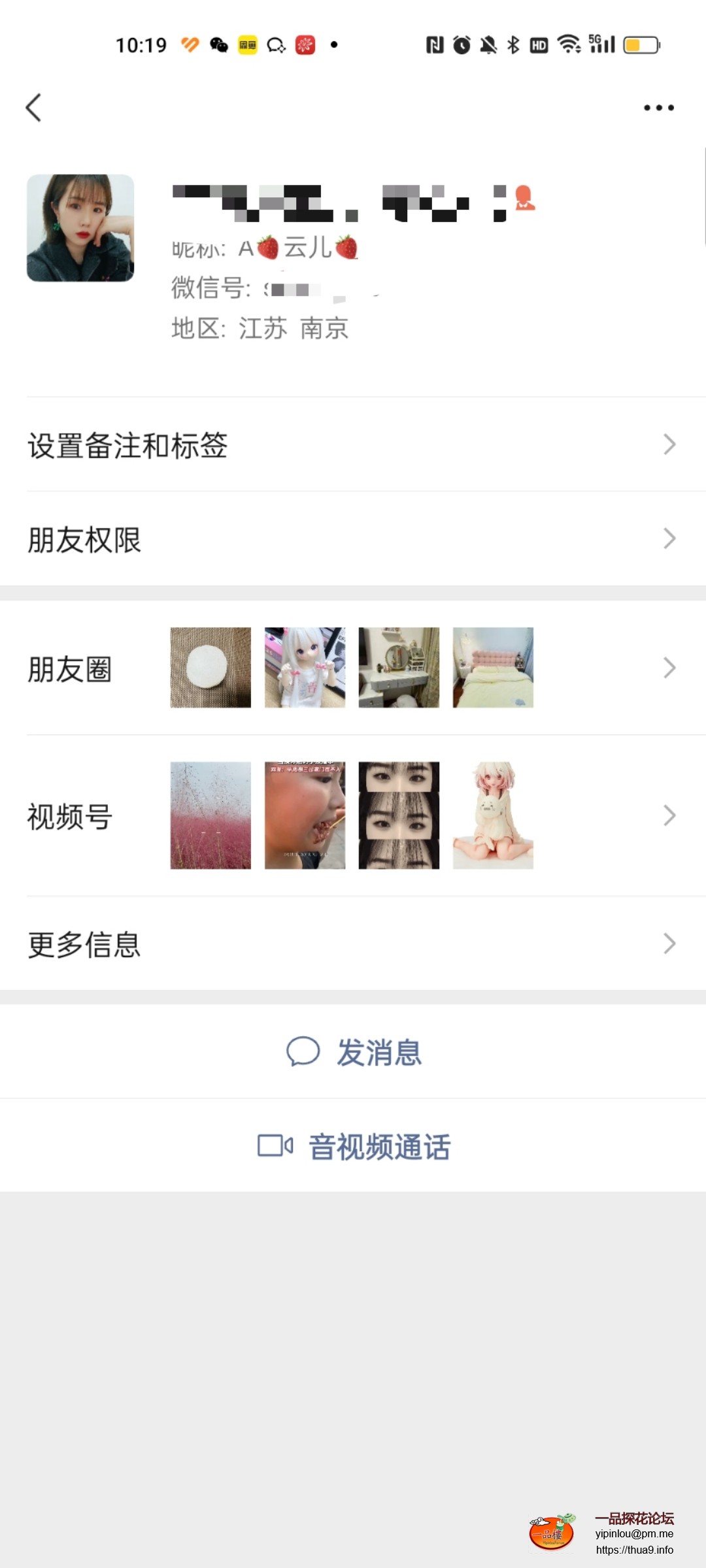Open the 朋友圈 moments row
The width and height of the screenshot is (706, 1568).
353,668
